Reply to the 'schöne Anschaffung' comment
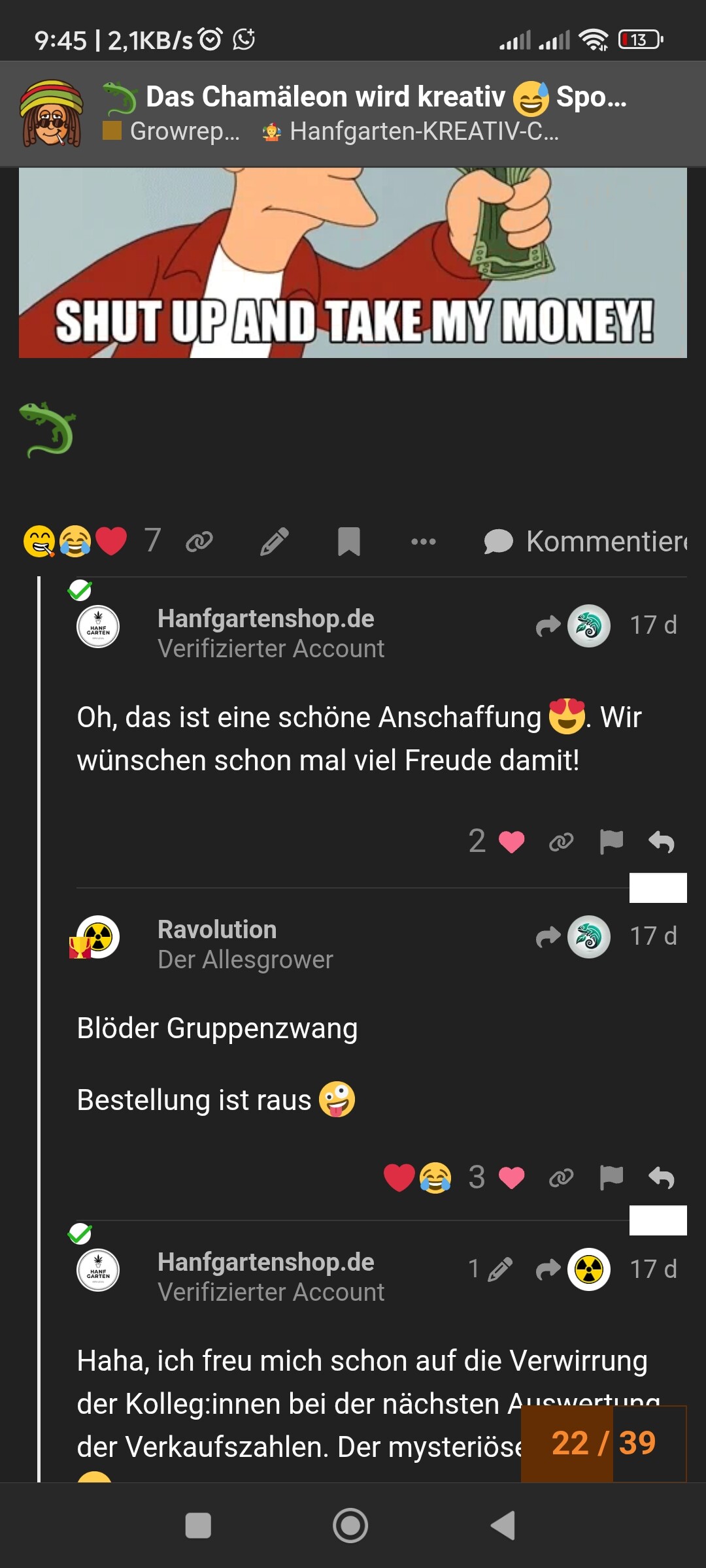This screenshot has width=706, height=1568. (x=661, y=841)
